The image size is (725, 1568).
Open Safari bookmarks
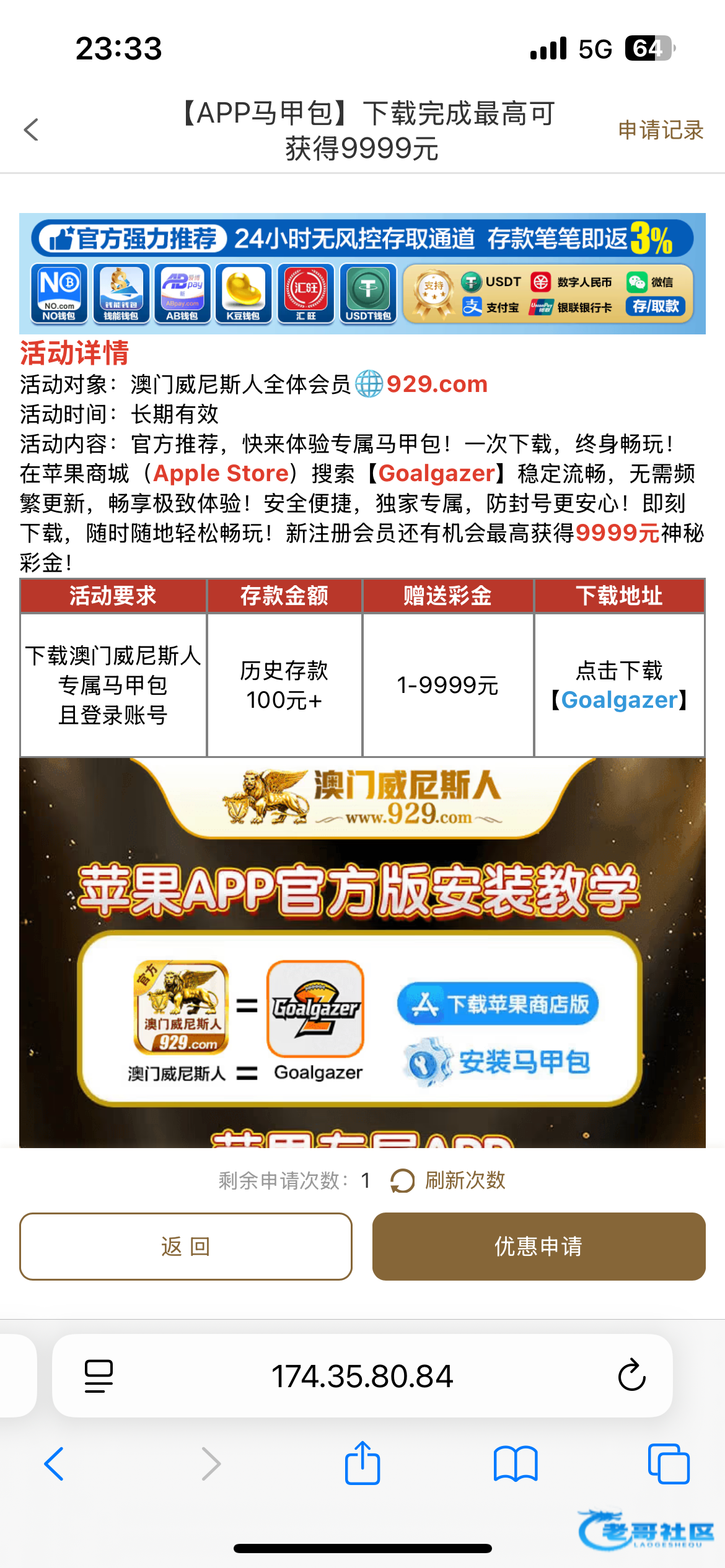pos(516,1464)
